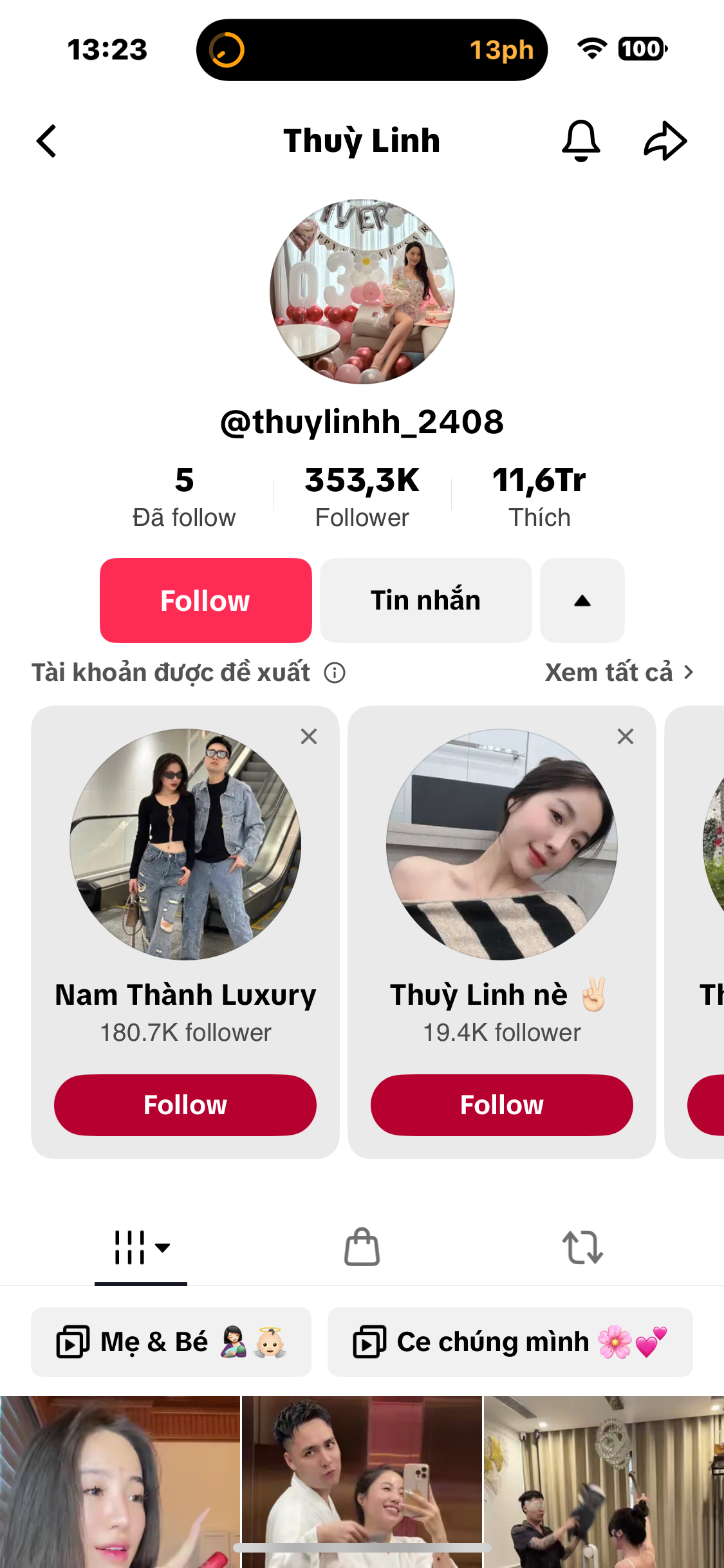Dismiss the Thuỳ Linh nè suggestion

pos(626,736)
